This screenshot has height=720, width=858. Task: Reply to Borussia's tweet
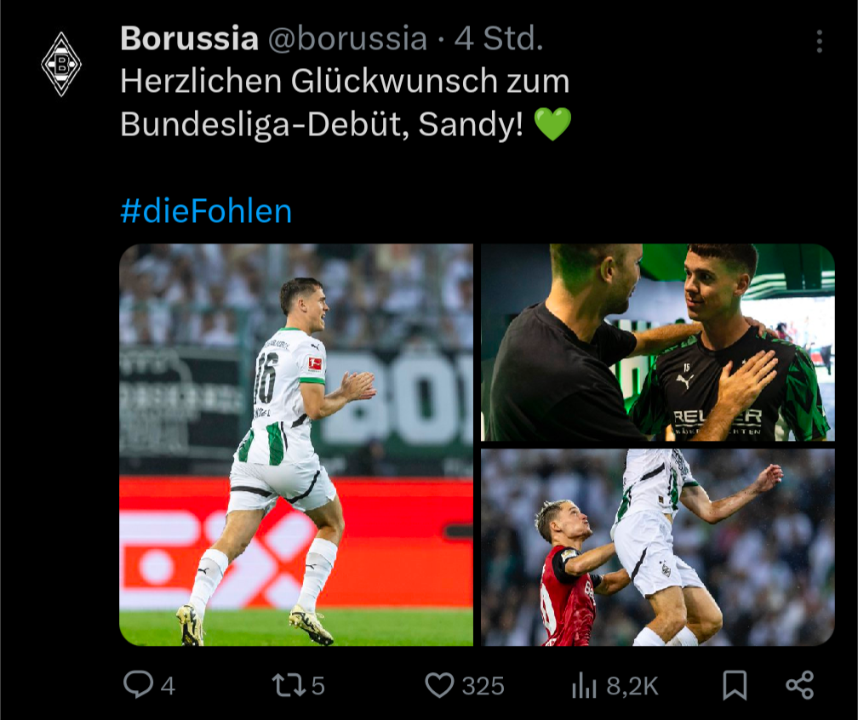[137, 685]
